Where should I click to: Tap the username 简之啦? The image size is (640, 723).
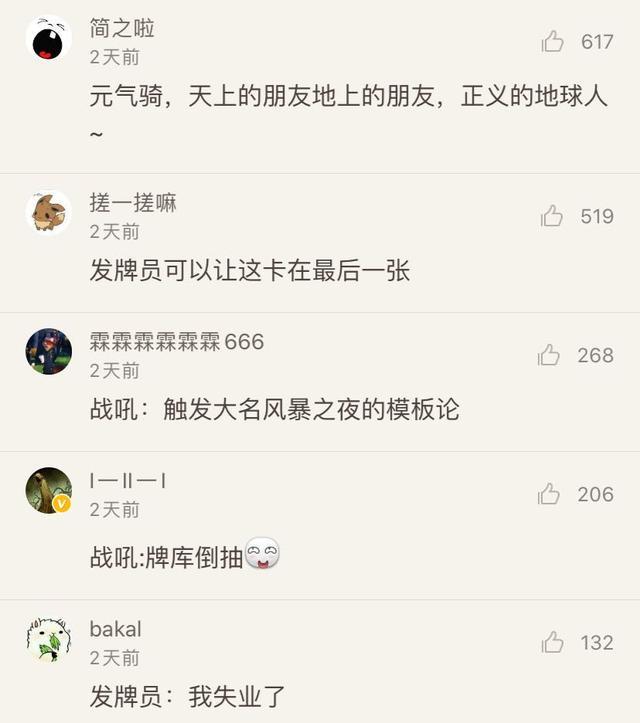tap(122, 28)
